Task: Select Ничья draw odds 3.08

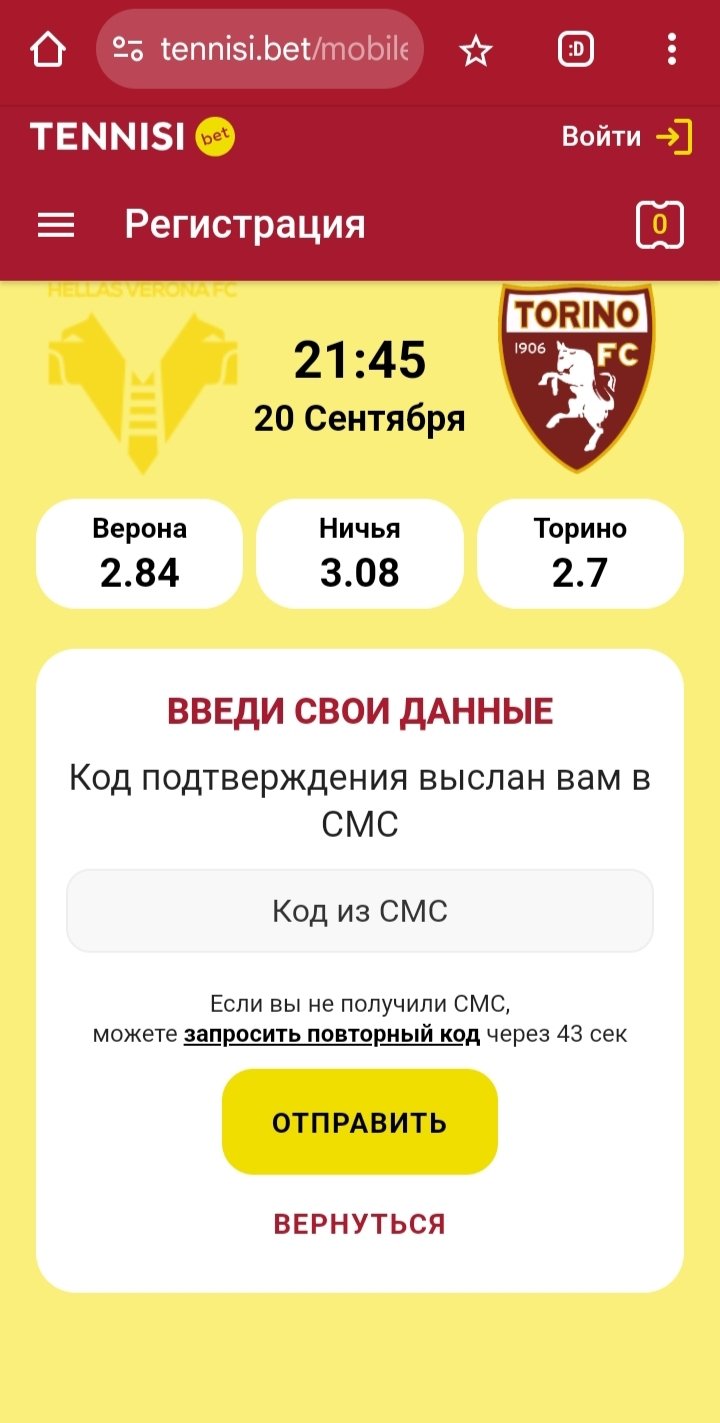Action: 360,553
